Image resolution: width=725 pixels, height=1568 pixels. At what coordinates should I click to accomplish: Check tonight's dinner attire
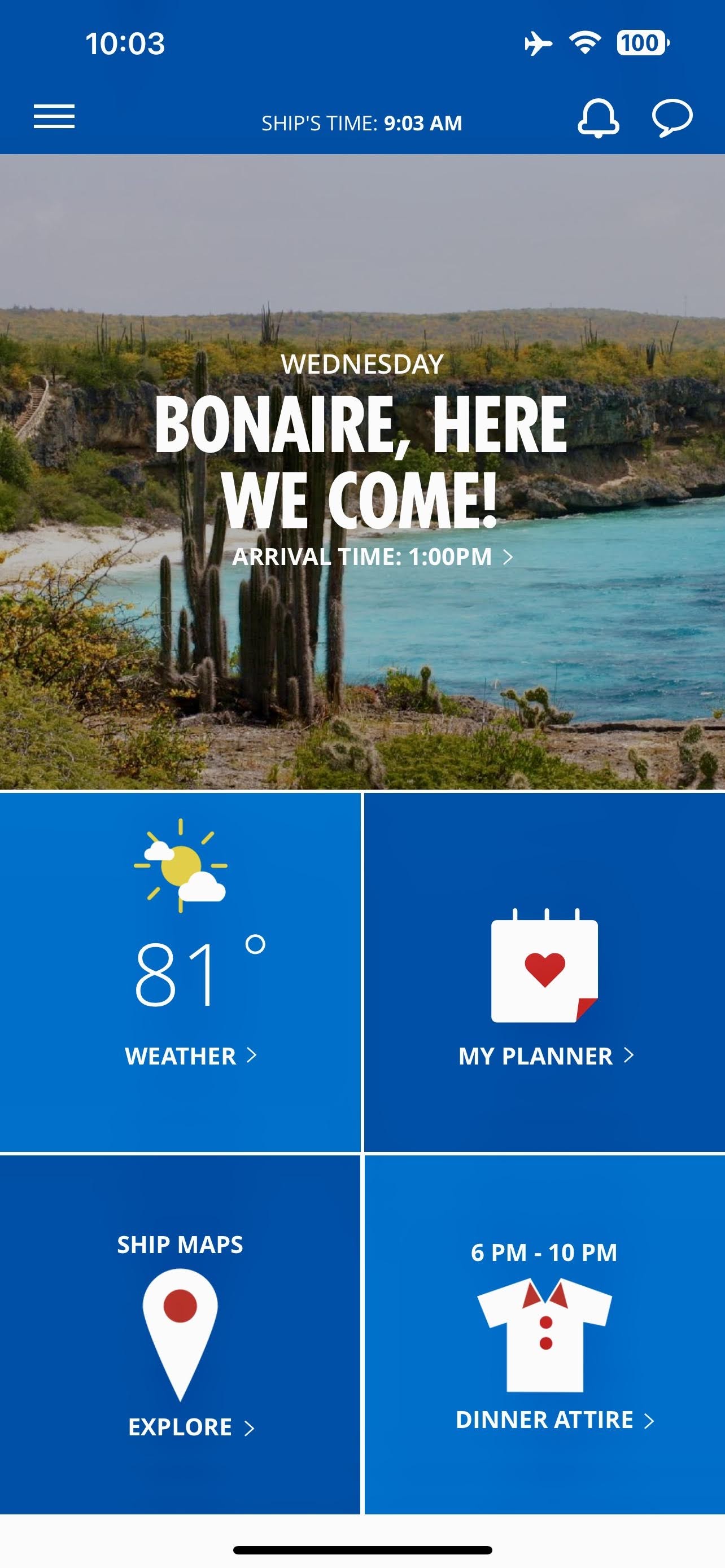(545, 1334)
